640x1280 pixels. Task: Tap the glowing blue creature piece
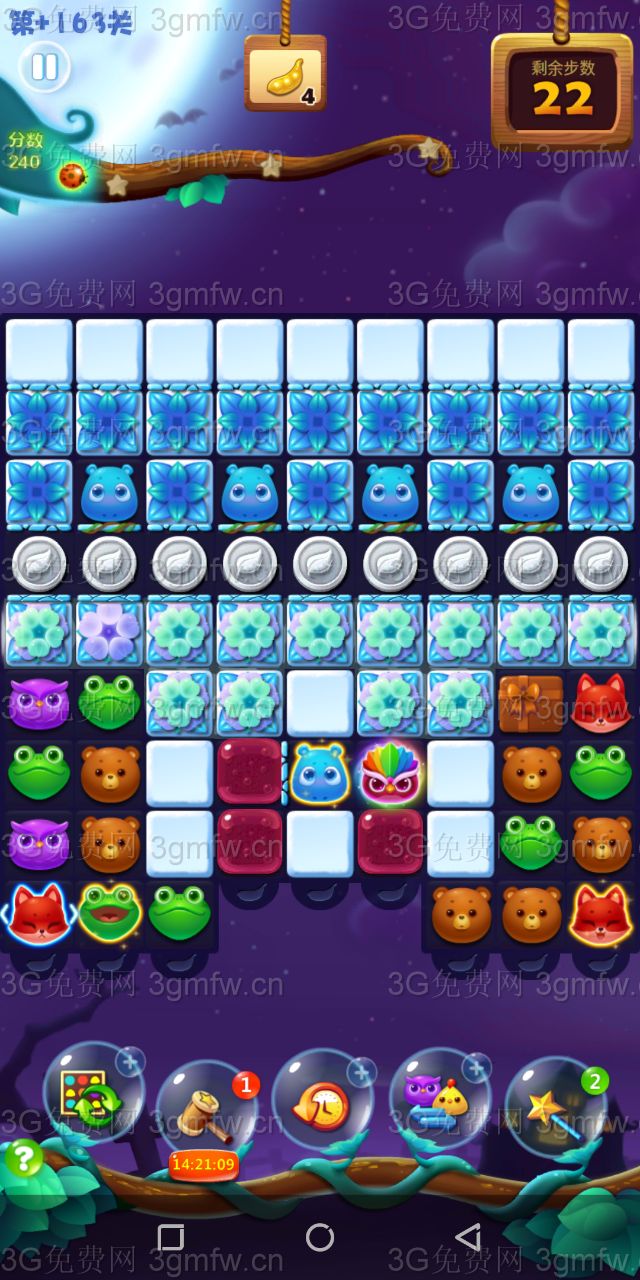tap(320, 773)
